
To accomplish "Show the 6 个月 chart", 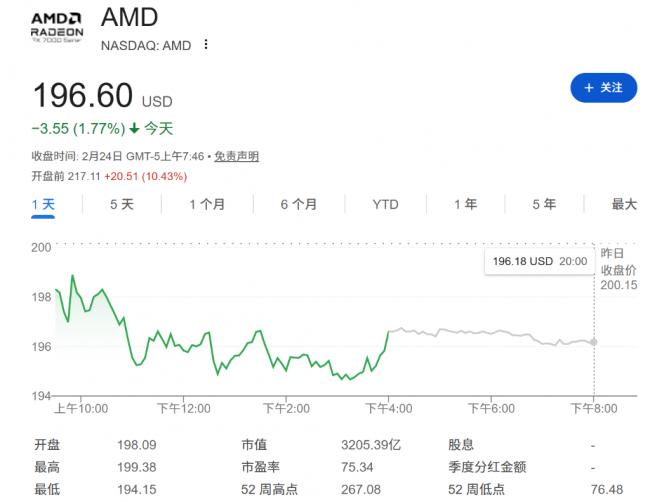I will click(298, 204).
